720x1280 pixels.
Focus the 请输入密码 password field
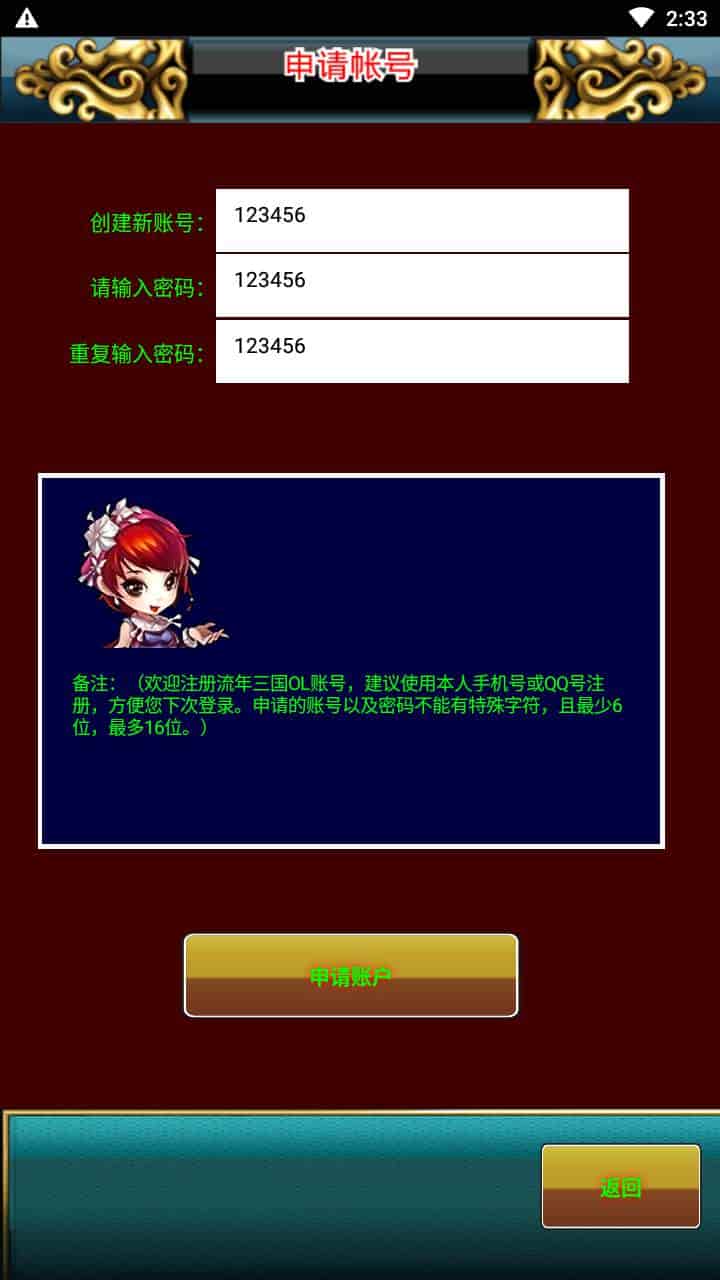[x=421, y=285]
